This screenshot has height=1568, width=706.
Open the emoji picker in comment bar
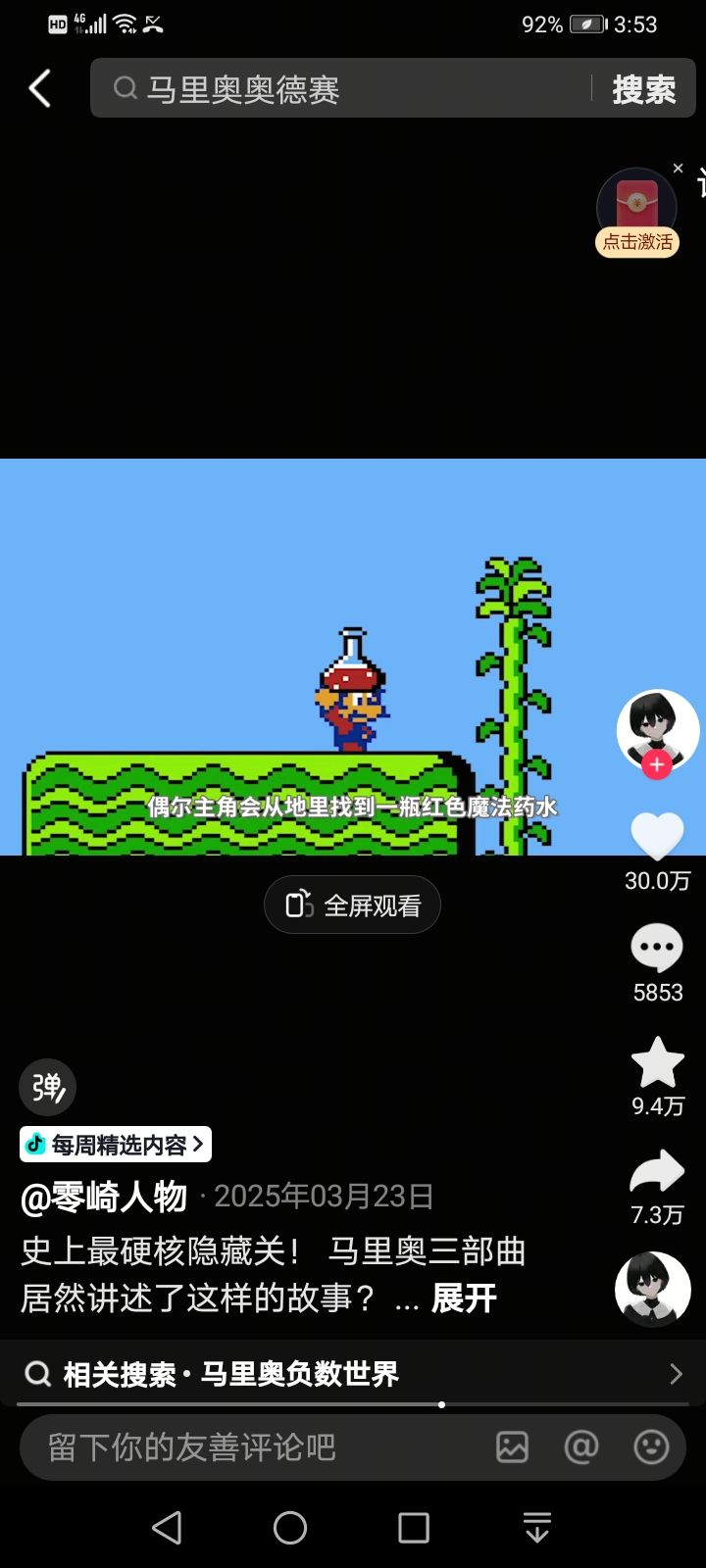tap(651, 1446)
